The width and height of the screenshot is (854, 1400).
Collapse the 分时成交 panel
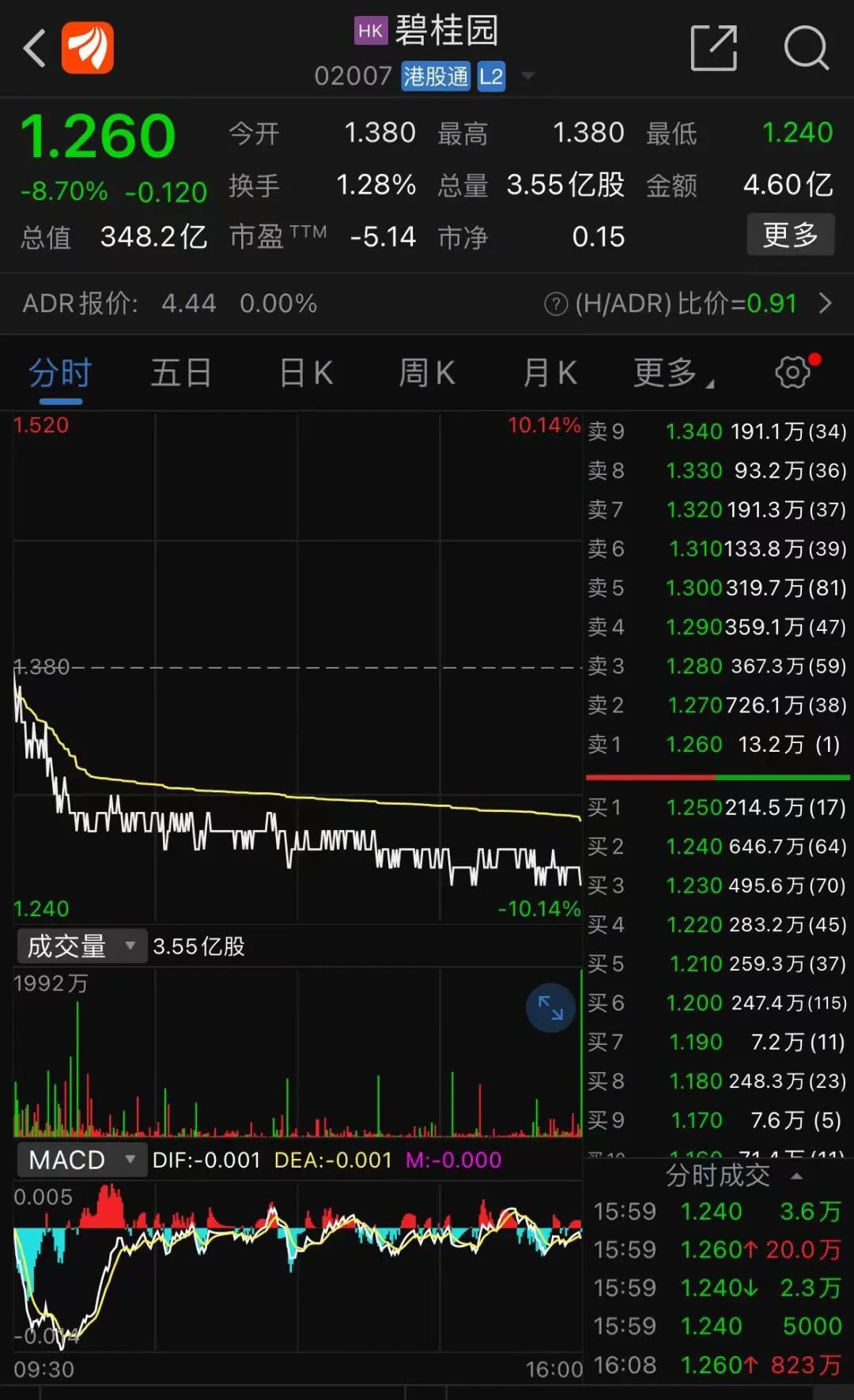point(797,1176)
